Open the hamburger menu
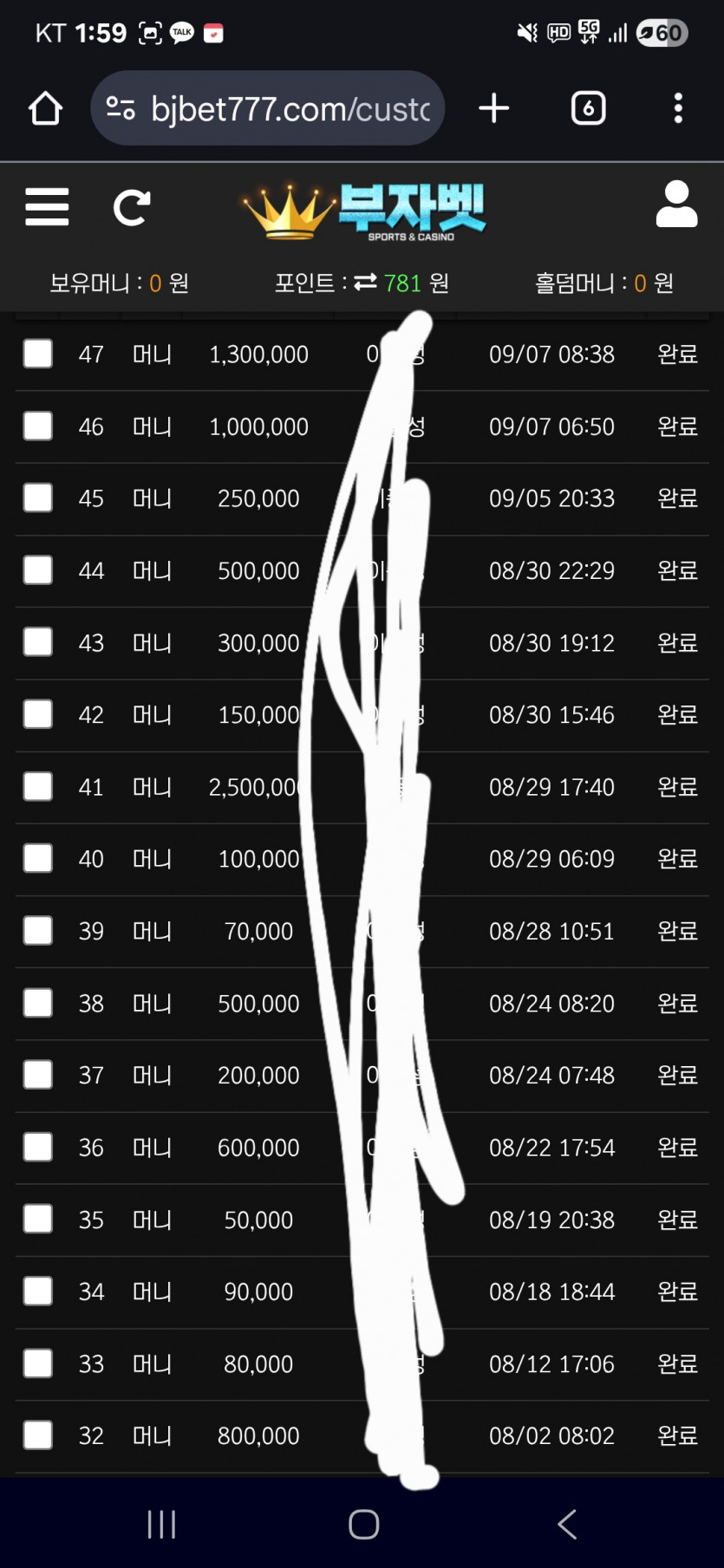 pos(47,207)
